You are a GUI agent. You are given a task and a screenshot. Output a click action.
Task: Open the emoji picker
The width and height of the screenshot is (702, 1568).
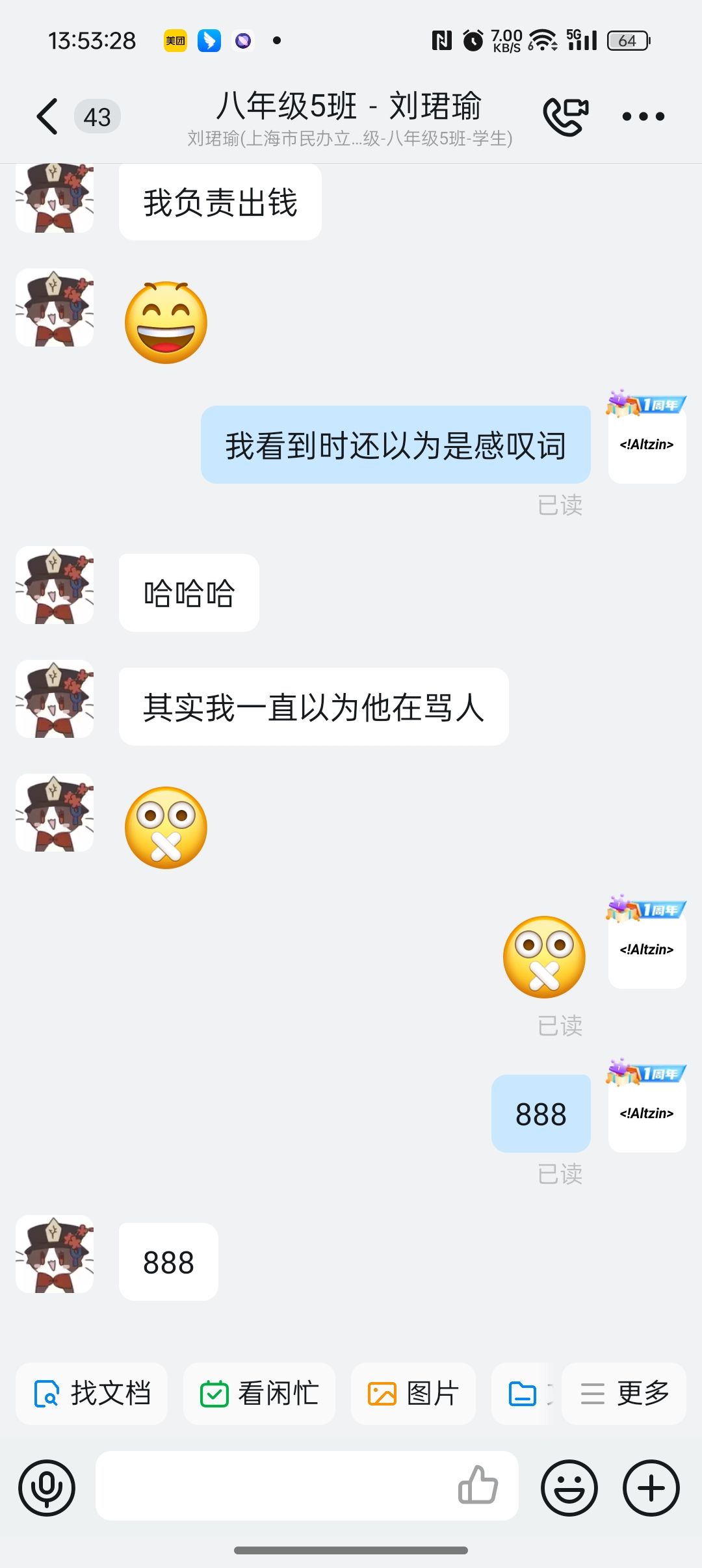(x=569, y=1488)
